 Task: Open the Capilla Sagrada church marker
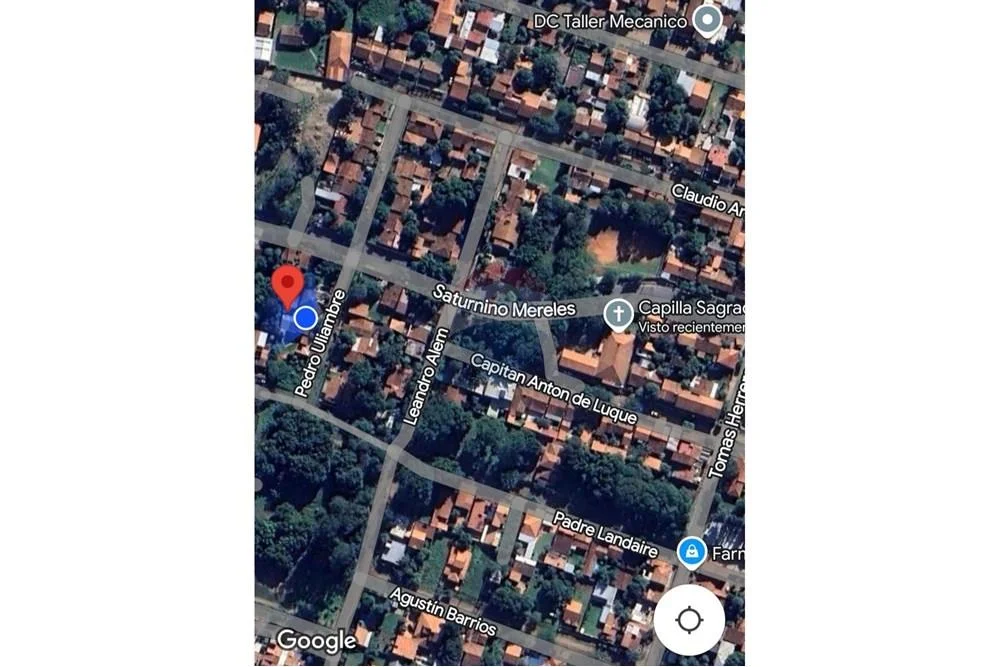[x=619, y=315]
